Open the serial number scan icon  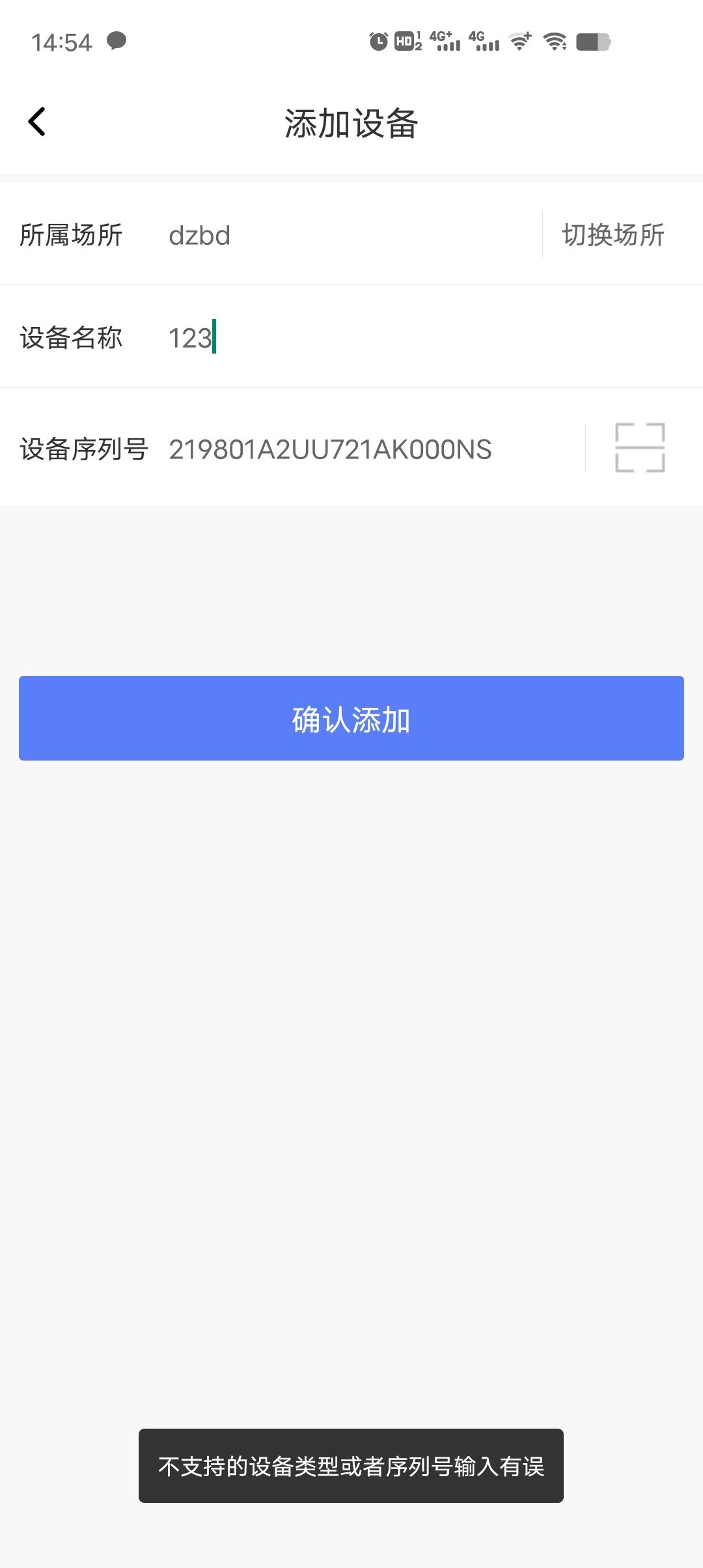click(640, 448)
